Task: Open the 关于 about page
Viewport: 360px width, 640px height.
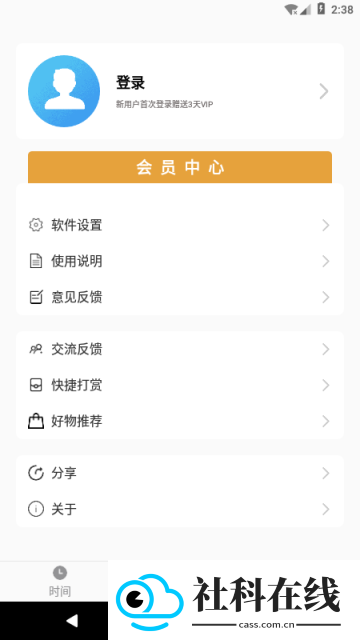Action: tap(180, 509)
